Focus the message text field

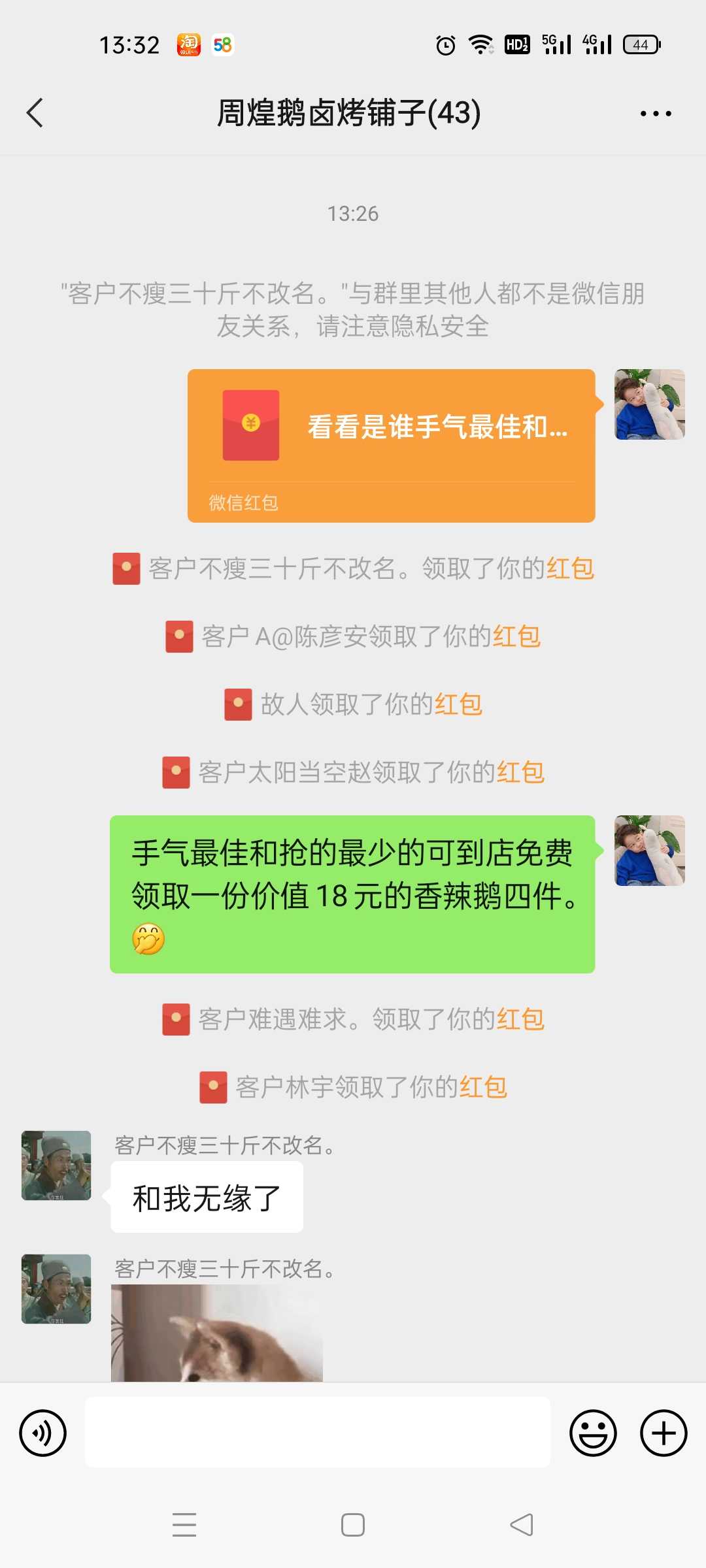click(x=318, y=1432)
